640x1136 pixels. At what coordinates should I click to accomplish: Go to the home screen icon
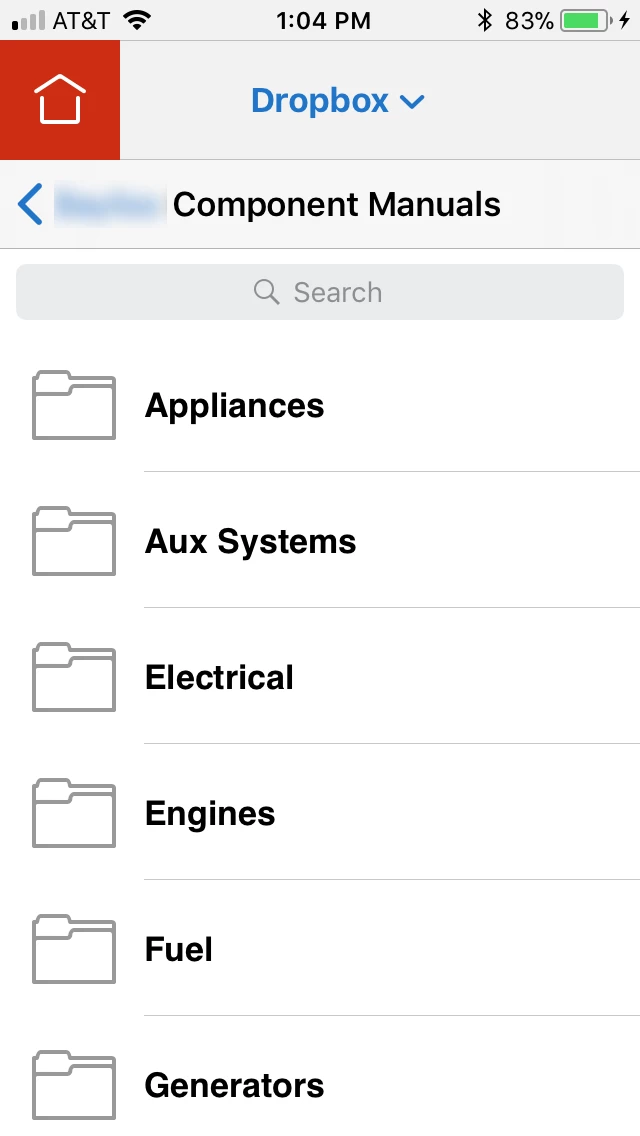(x=60, y=100)
